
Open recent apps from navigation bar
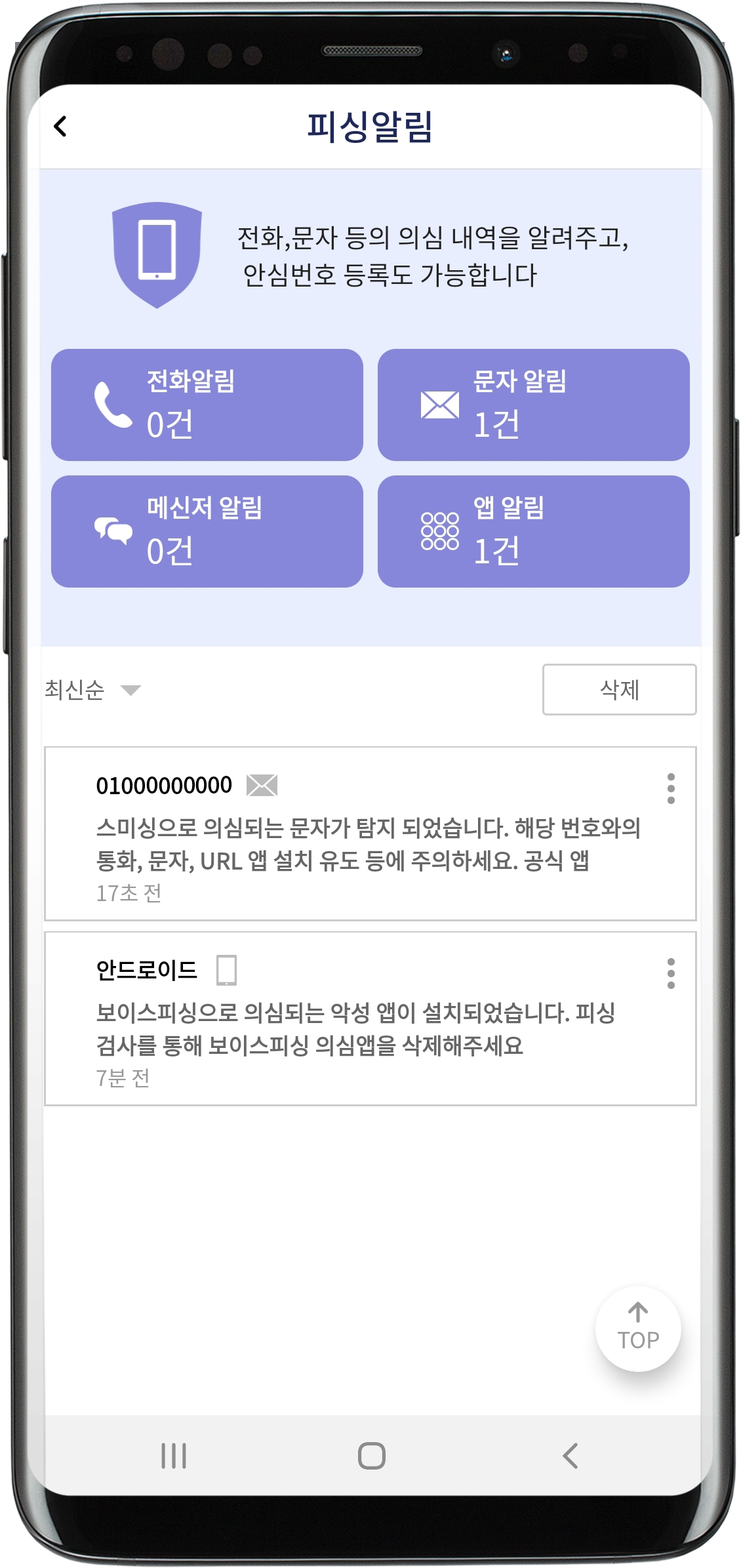174,1456
